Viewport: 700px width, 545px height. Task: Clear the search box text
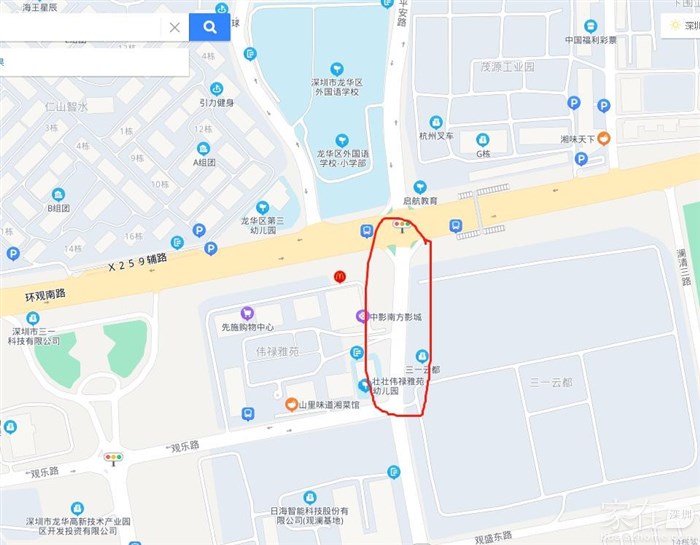[175, 28]
